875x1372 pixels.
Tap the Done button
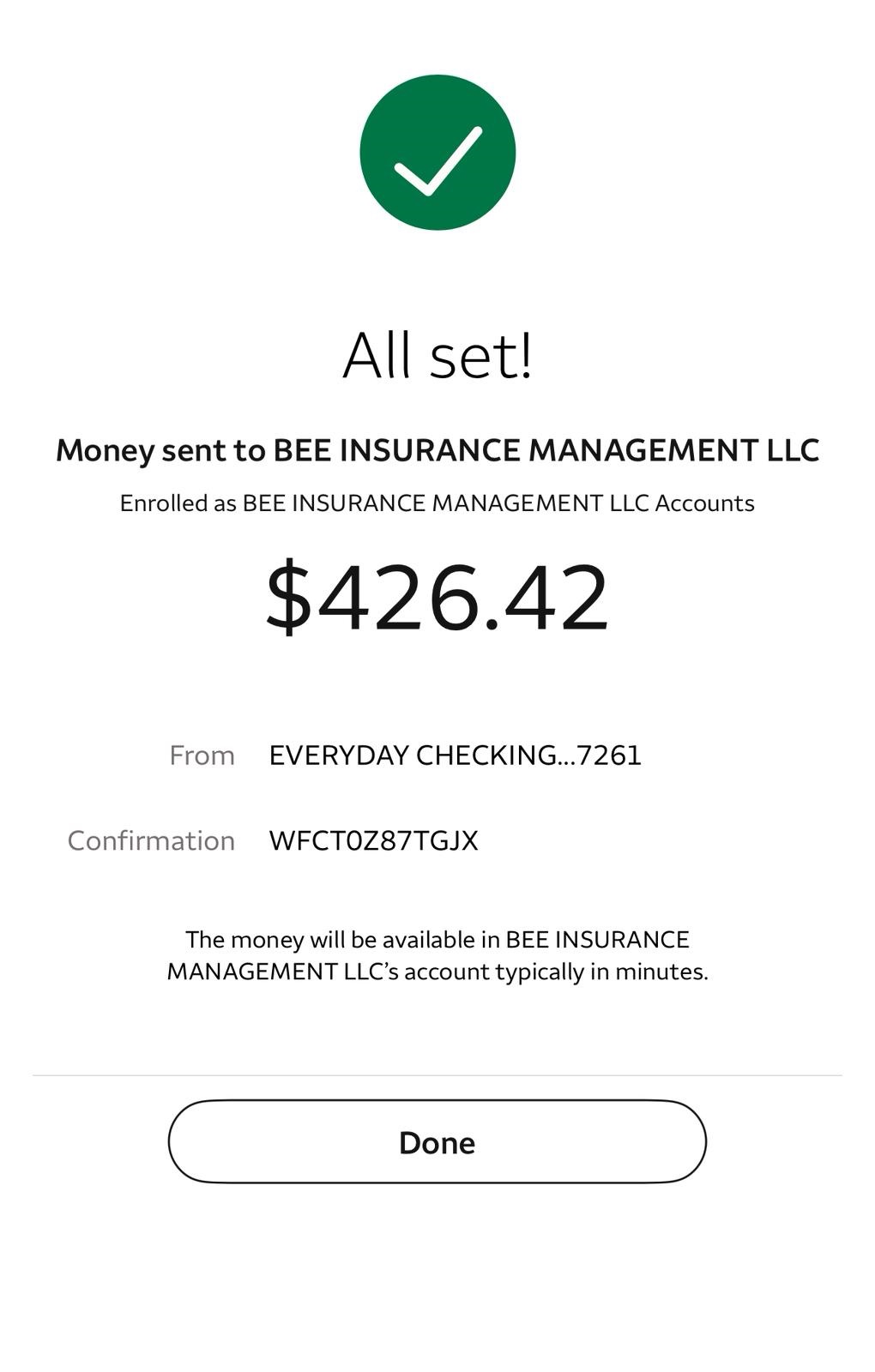[437, 1141]
